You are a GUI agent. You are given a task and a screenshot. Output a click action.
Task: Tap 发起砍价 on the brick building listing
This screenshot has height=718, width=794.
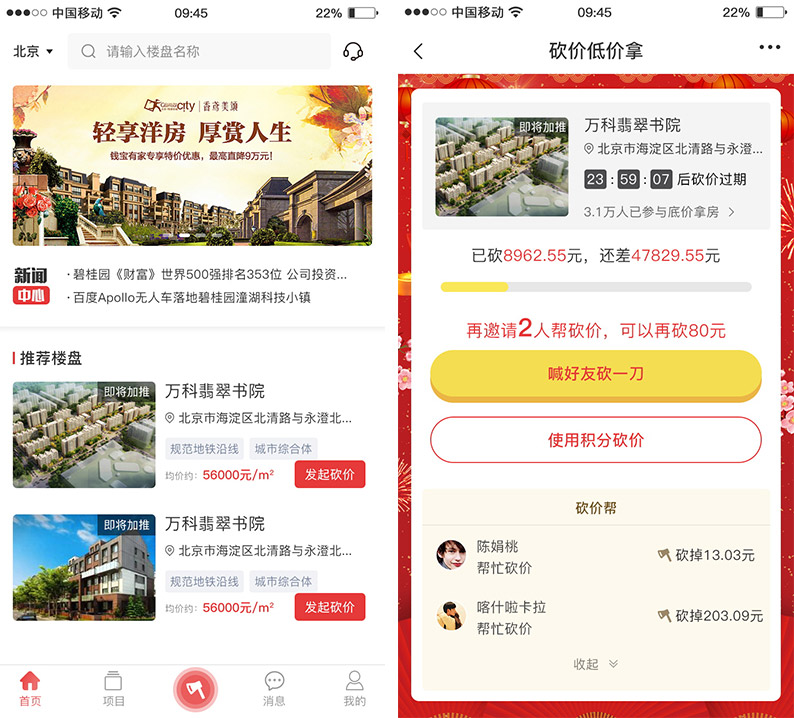pyautogui.click(x=329, y=607)
